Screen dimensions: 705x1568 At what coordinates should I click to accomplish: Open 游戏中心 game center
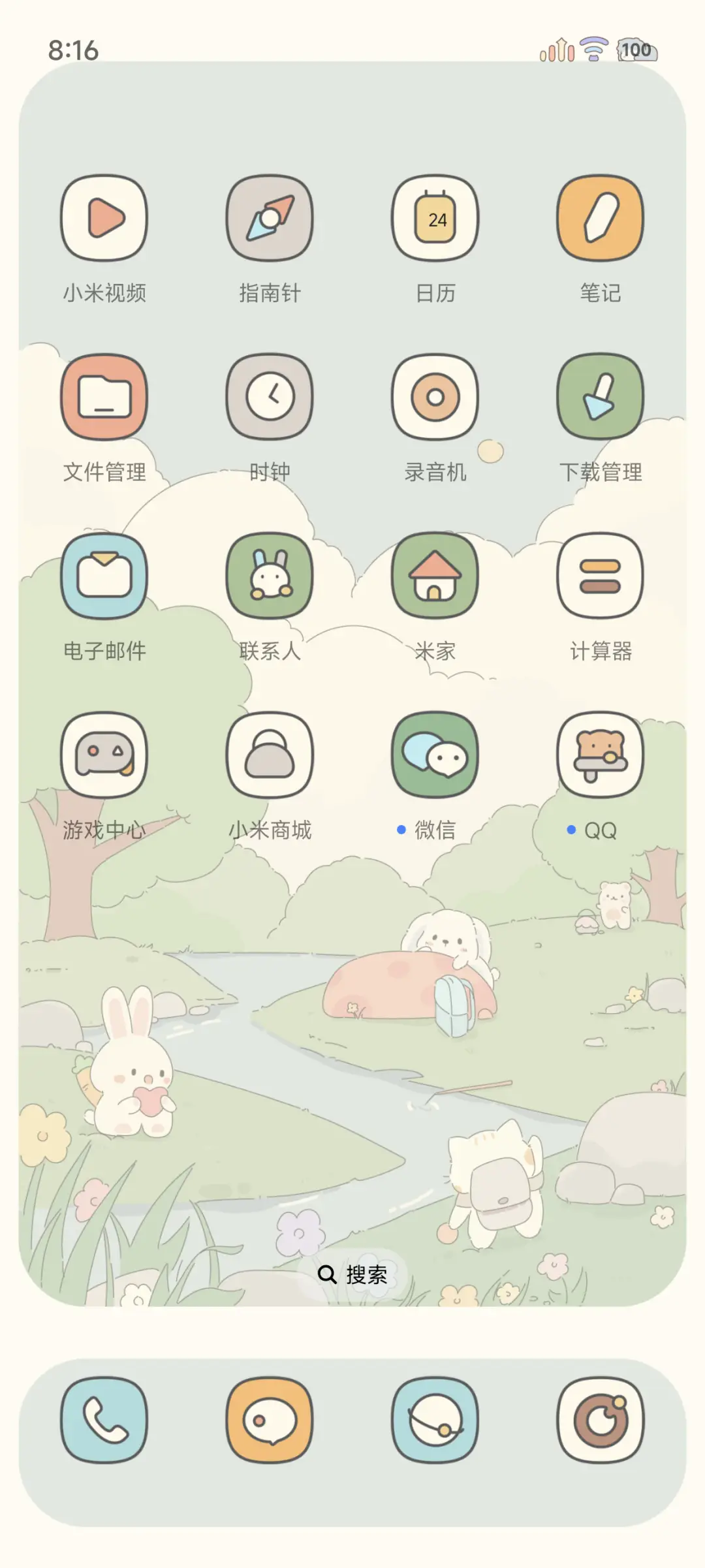click(x=105, y=755)
